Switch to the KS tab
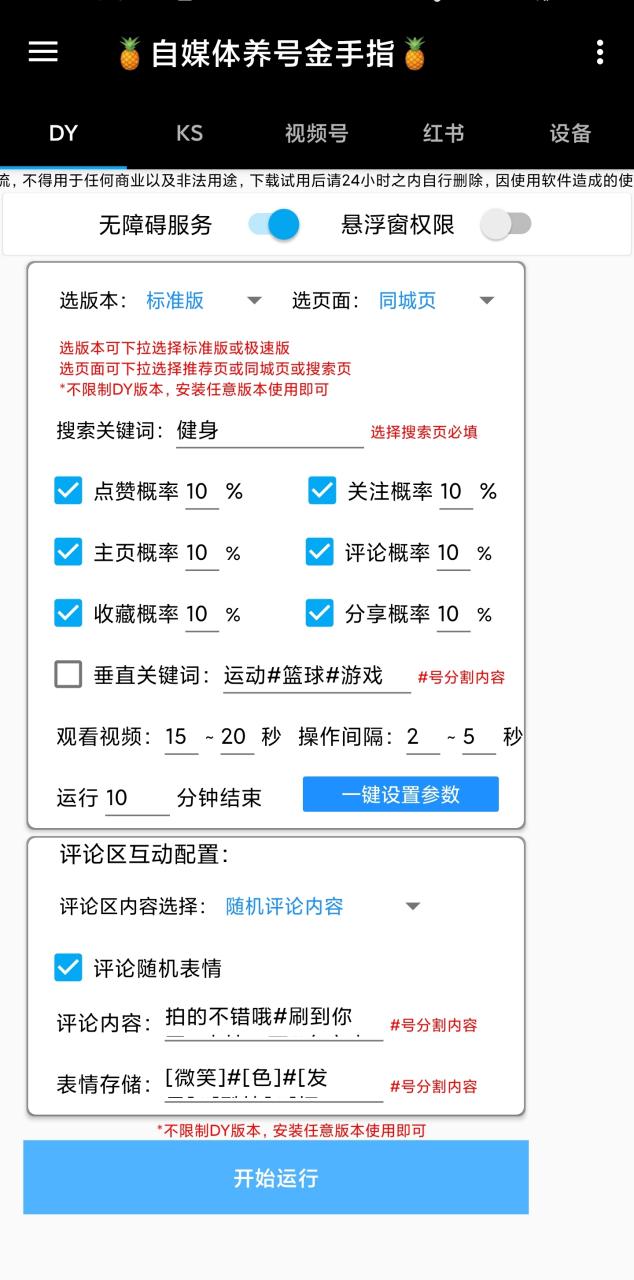This screenshot has height=1280, width=634. [189, 133]
